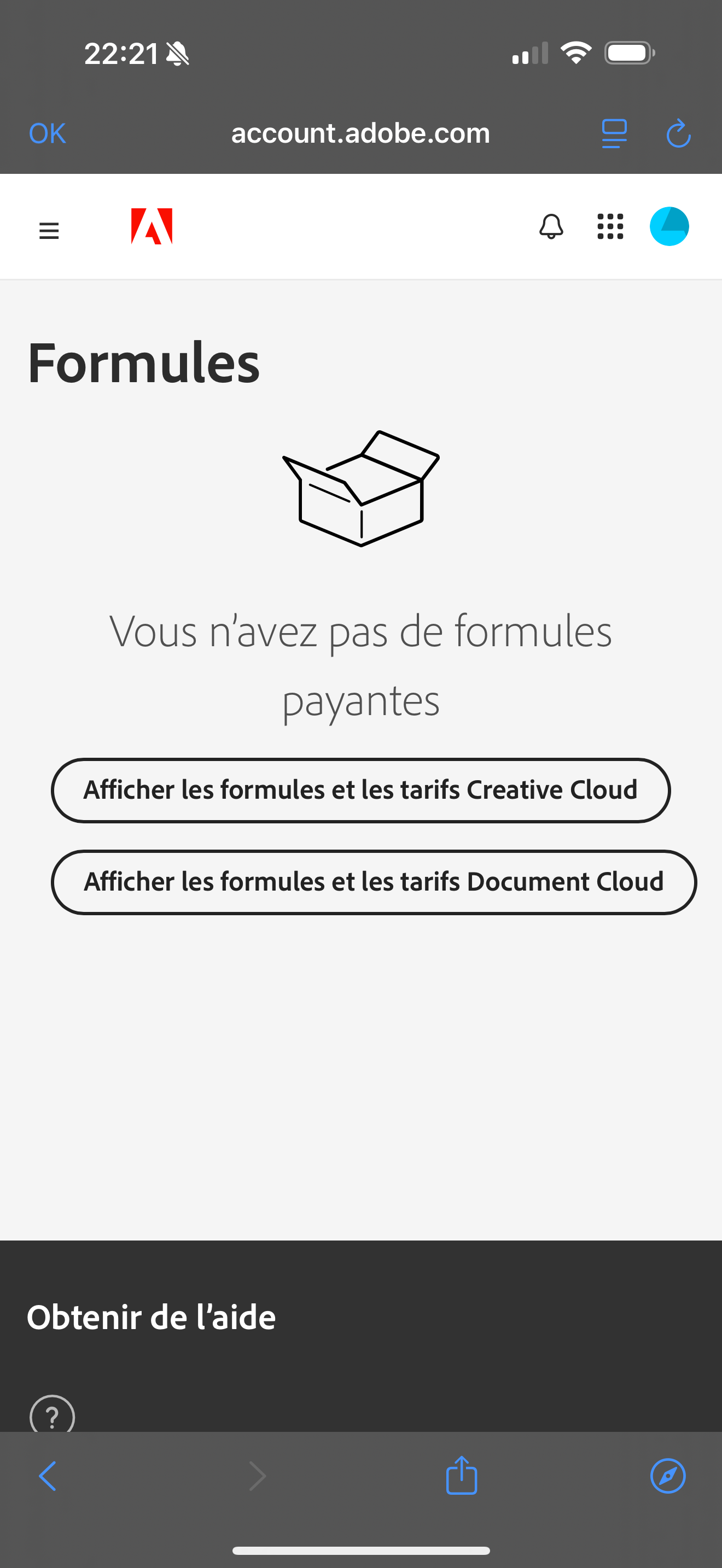
Task: Tap the Adobe logo to go home
Action: [x=152, y=226]
